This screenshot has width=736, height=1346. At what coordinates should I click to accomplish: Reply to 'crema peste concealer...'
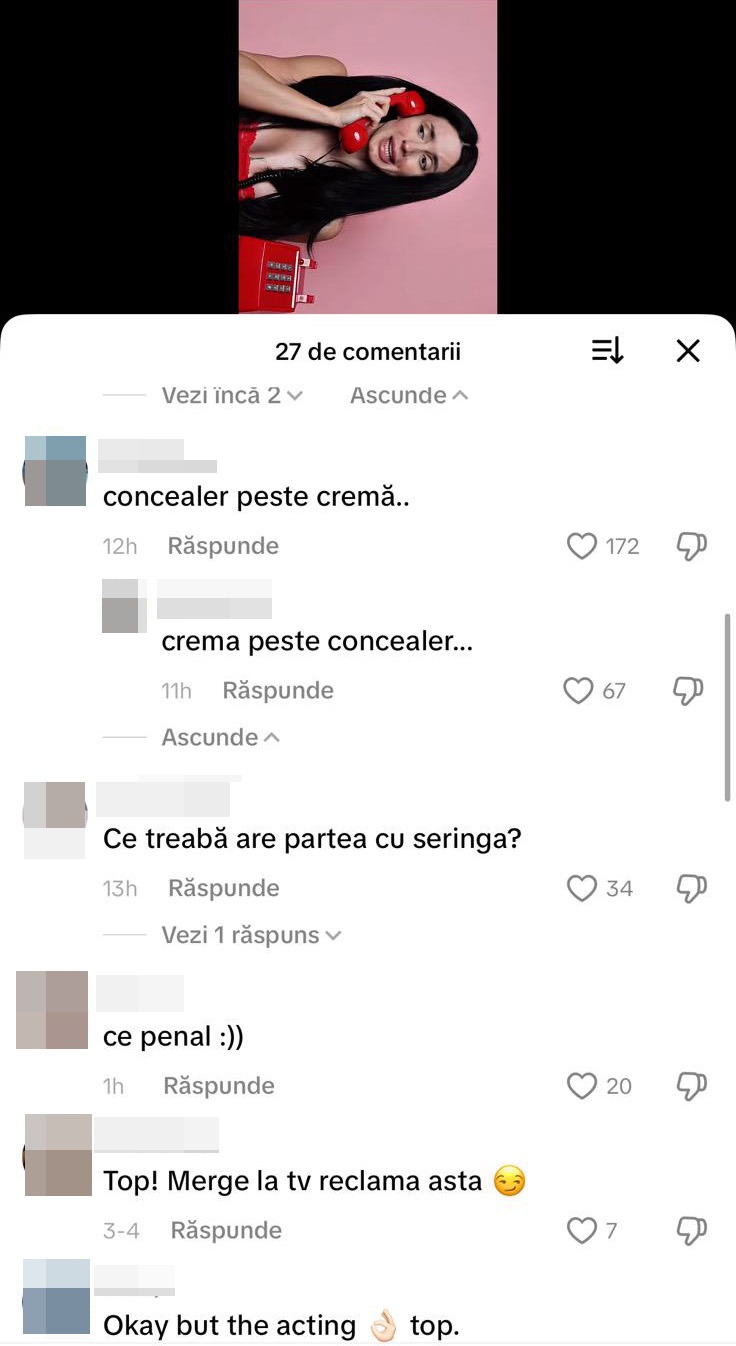coord(278,690)
